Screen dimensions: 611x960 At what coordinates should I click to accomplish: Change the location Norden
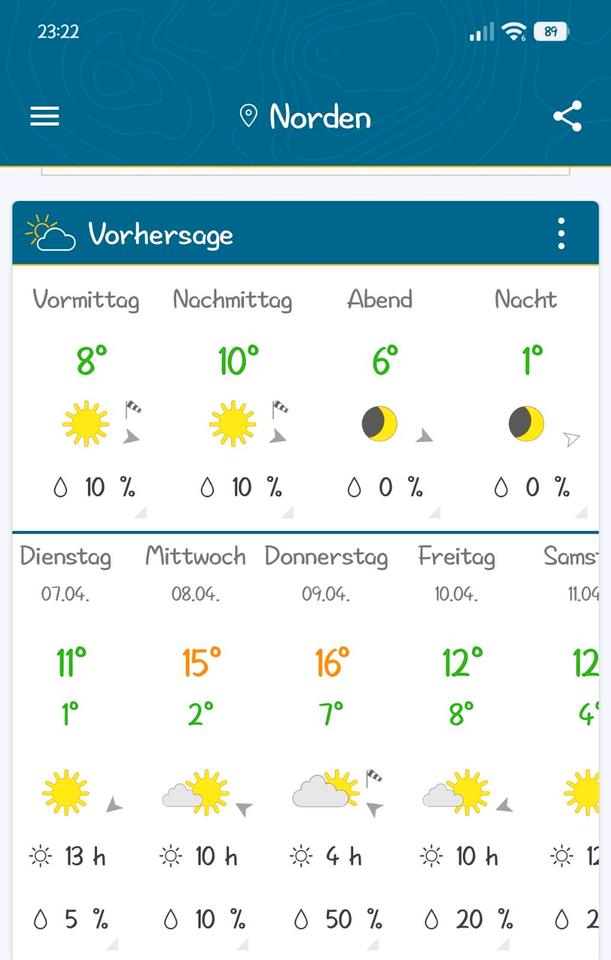[306, 117]
